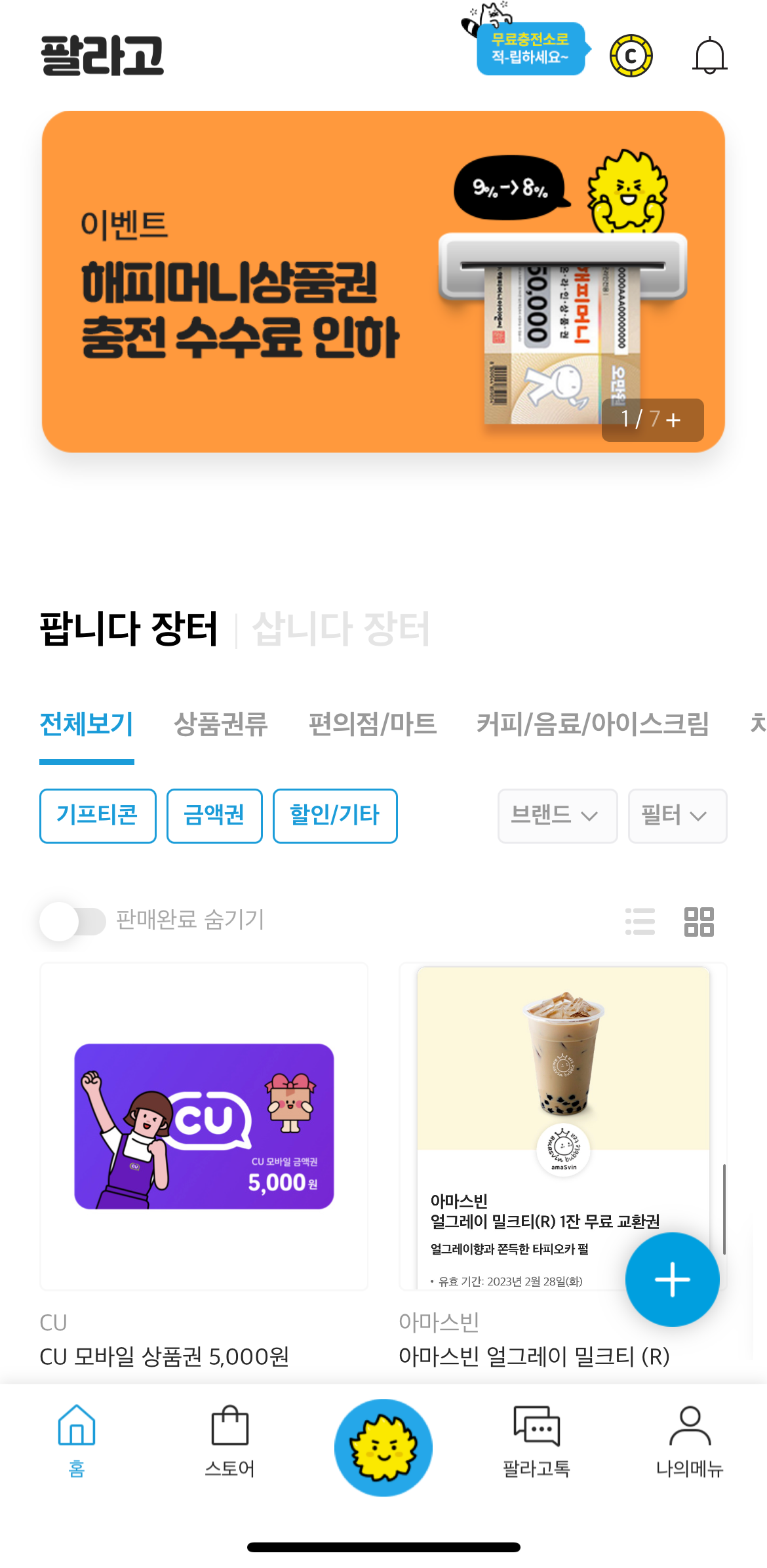Image resolution: width=767 pixels, height=1568 pixels.
Task: Select the 금액권 filter chip
Action: tap(214, 815)
